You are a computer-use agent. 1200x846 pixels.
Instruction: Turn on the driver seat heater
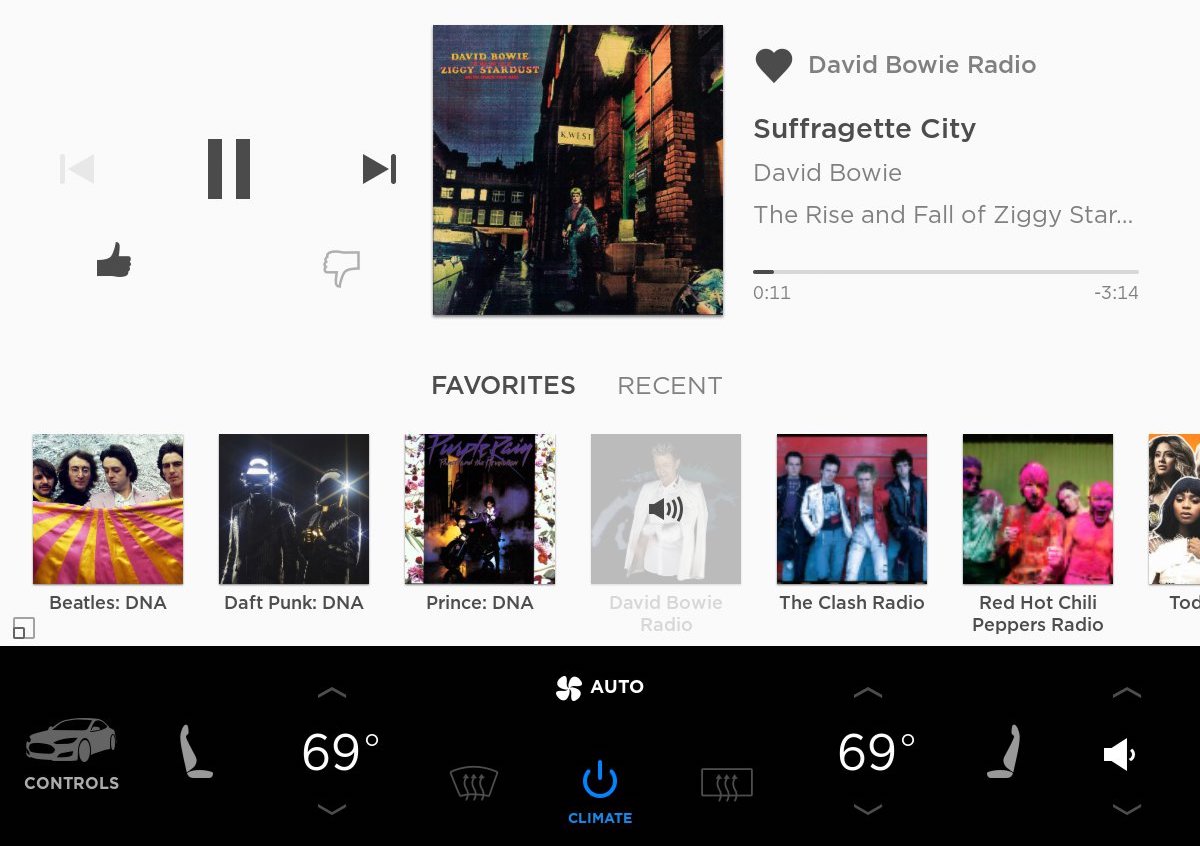click(x=195, y=752)
